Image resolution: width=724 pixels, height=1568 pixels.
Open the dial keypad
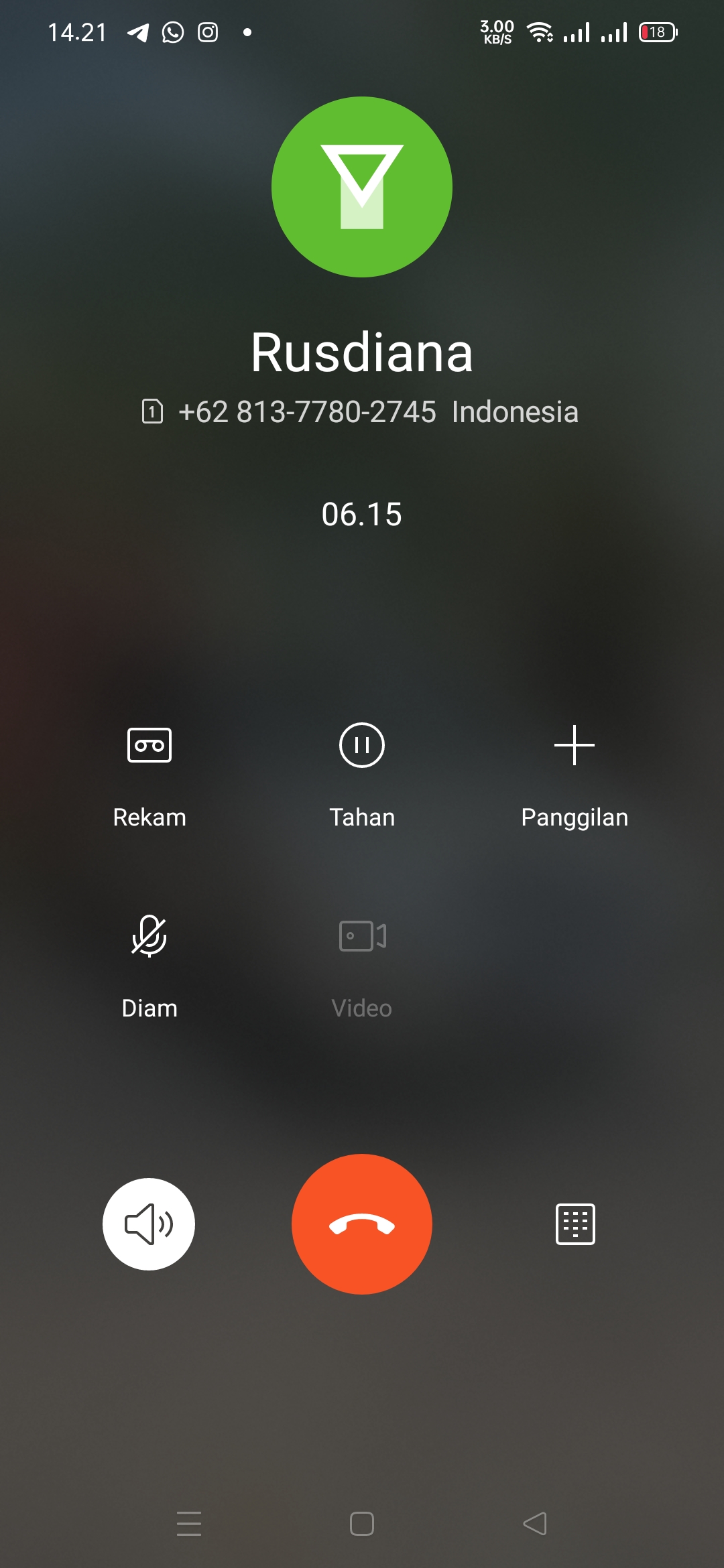click(x=575, y=1224)
